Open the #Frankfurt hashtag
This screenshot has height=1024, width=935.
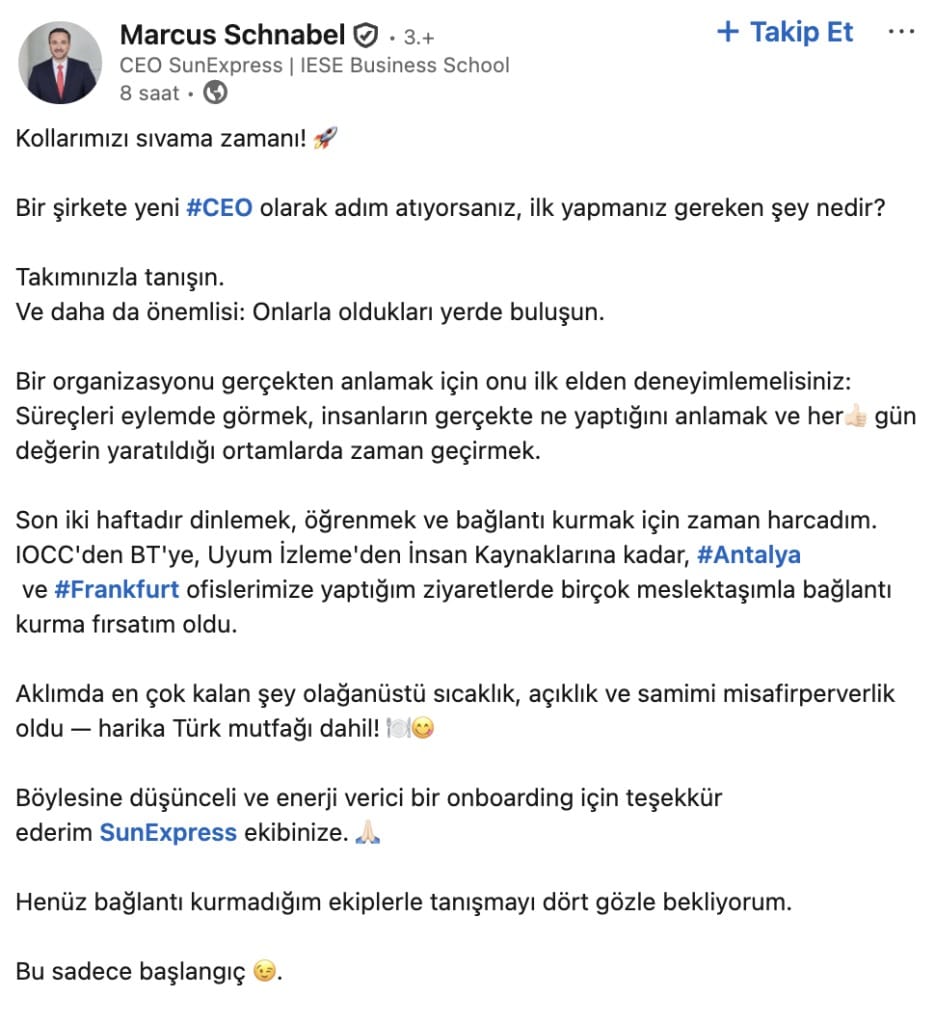point(116,589)
